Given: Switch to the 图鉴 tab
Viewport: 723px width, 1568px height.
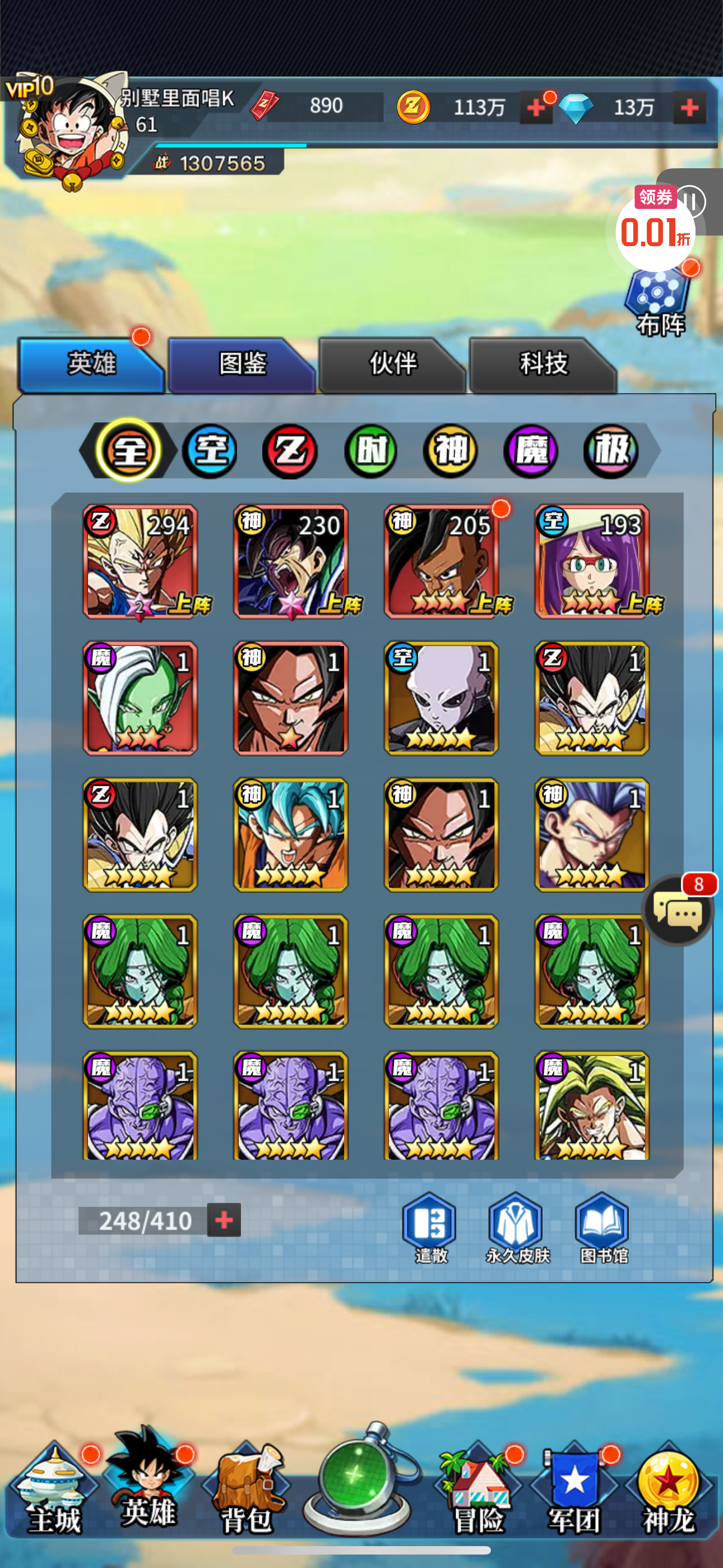Looking at the screenshot, I should pos(242,364).
